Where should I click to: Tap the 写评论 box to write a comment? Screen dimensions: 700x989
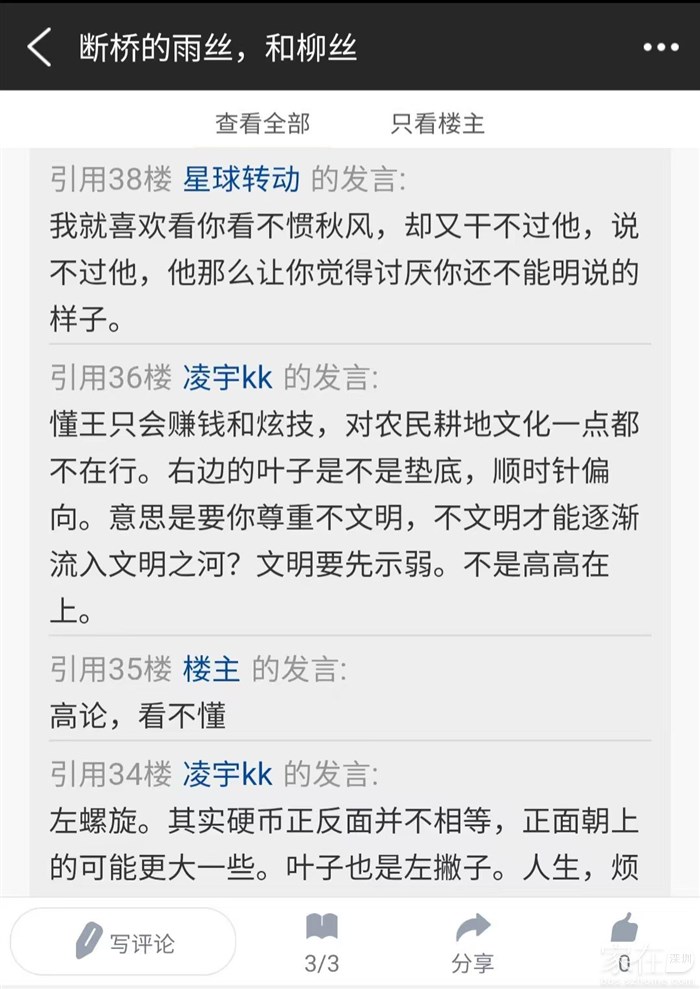pyautogui.click(x=123, y=942)
